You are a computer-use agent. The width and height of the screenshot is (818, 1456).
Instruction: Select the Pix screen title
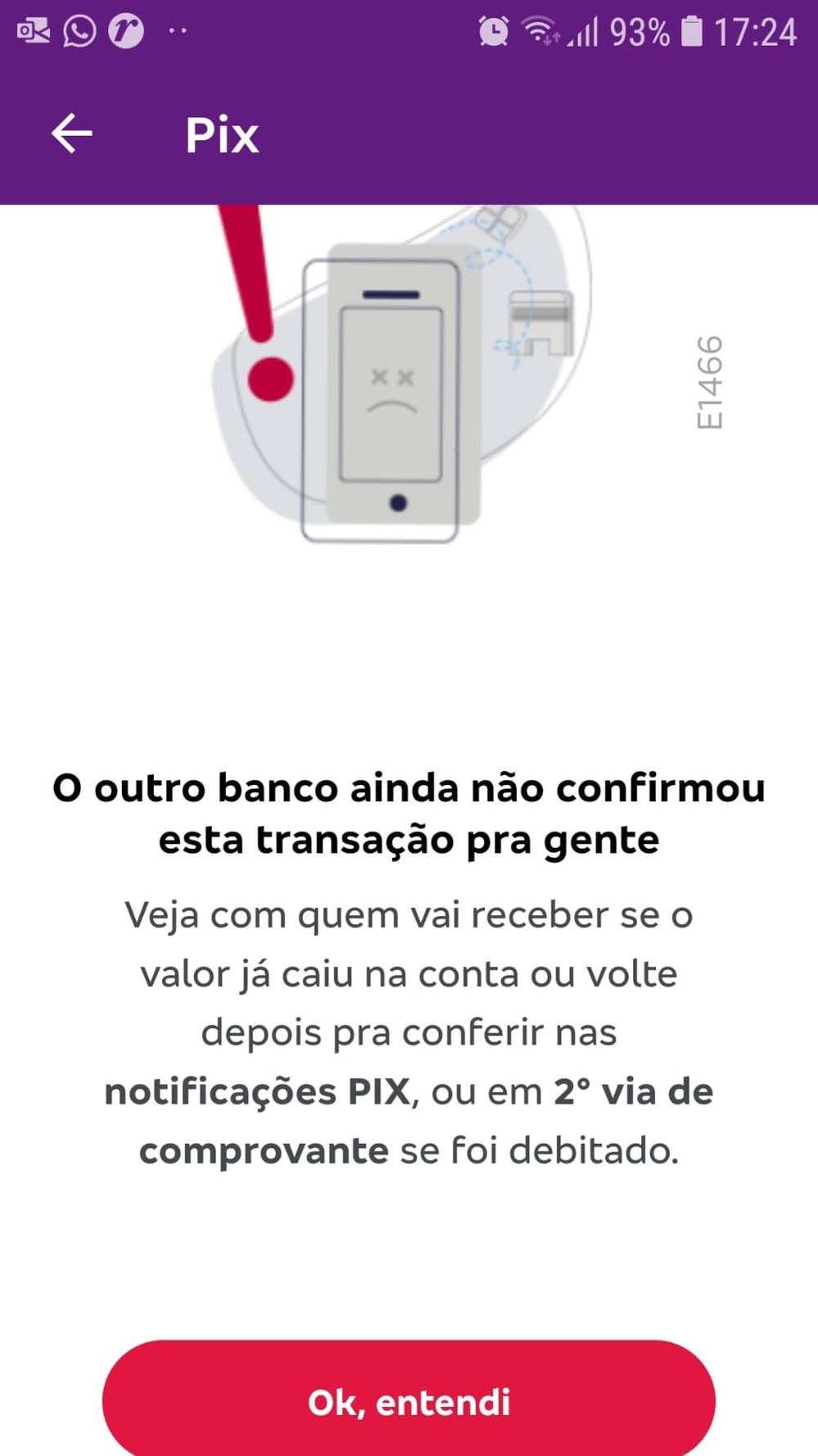[x=221, y=133]
